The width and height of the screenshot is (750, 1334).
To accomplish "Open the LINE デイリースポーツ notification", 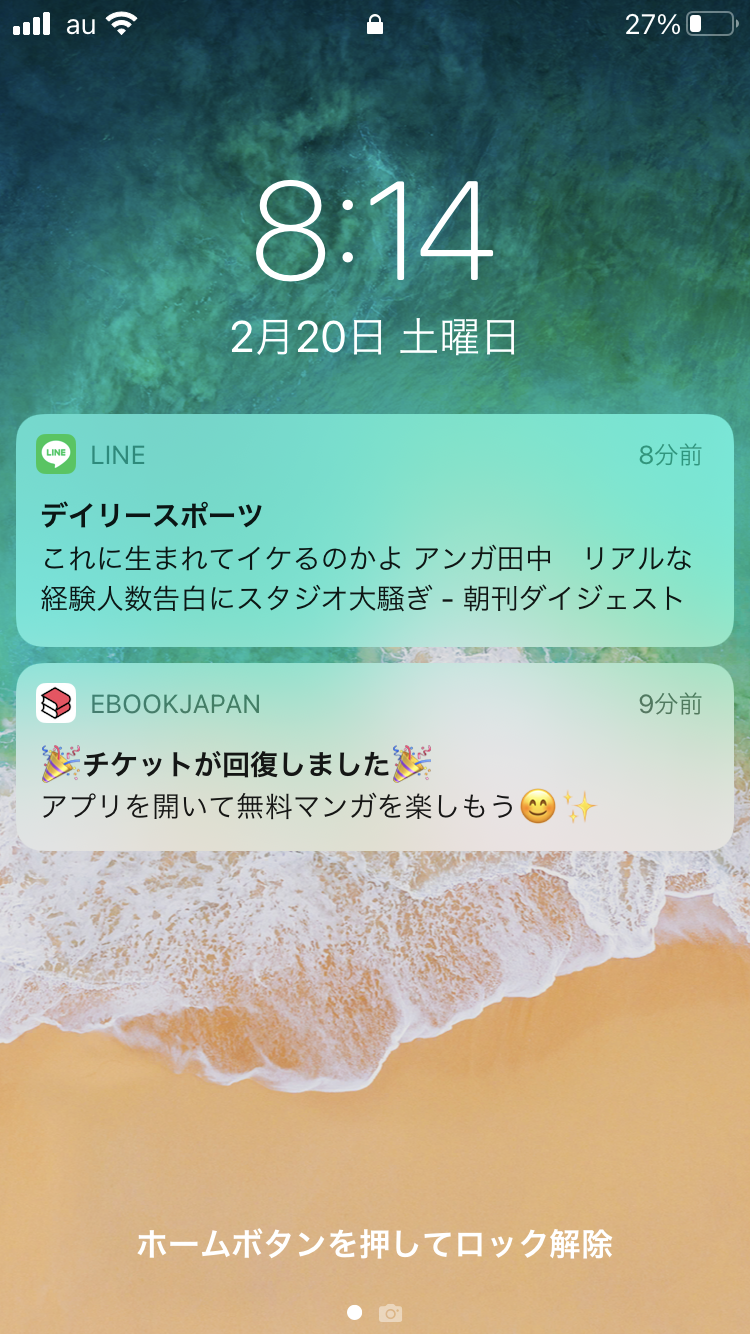I will 374,530.
